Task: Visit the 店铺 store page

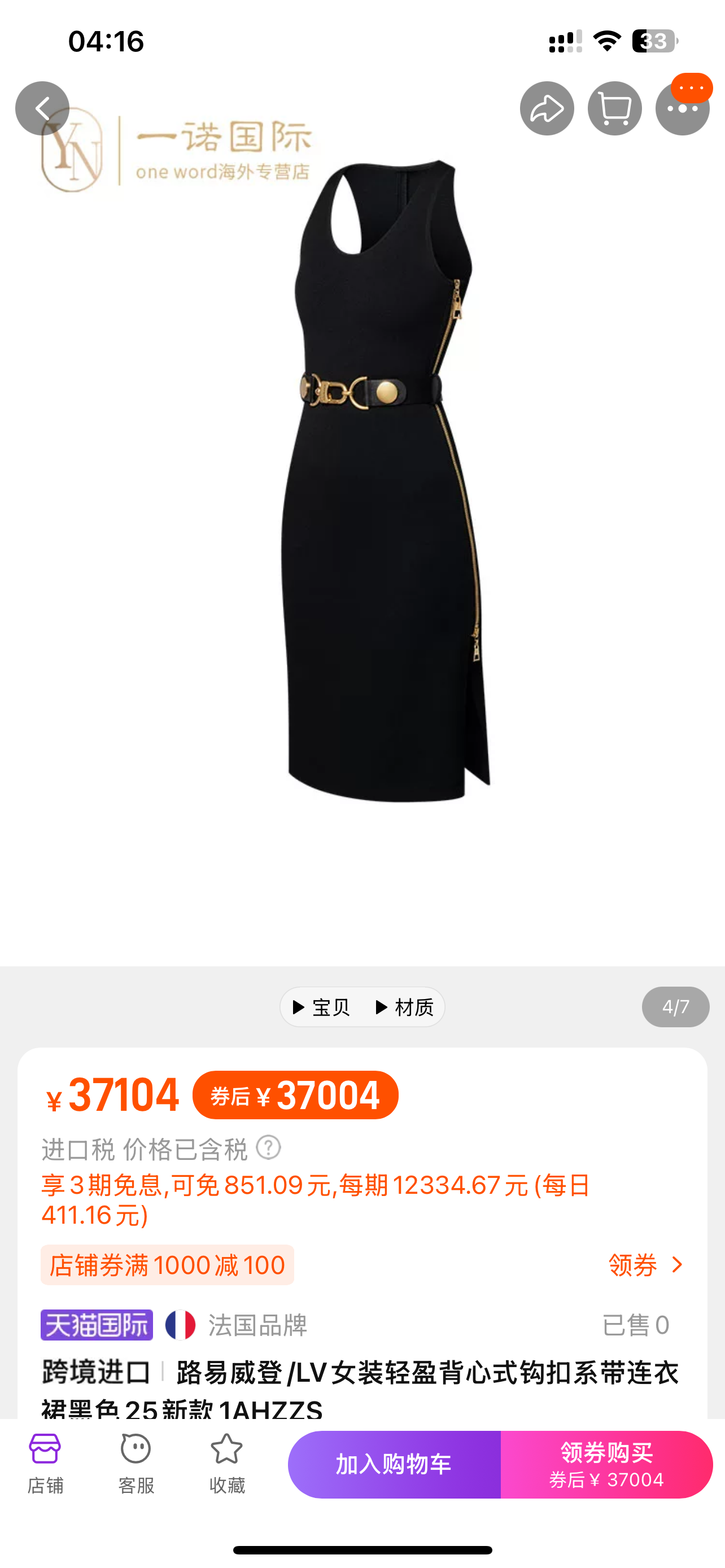Action: click(x=45, y=1464)
